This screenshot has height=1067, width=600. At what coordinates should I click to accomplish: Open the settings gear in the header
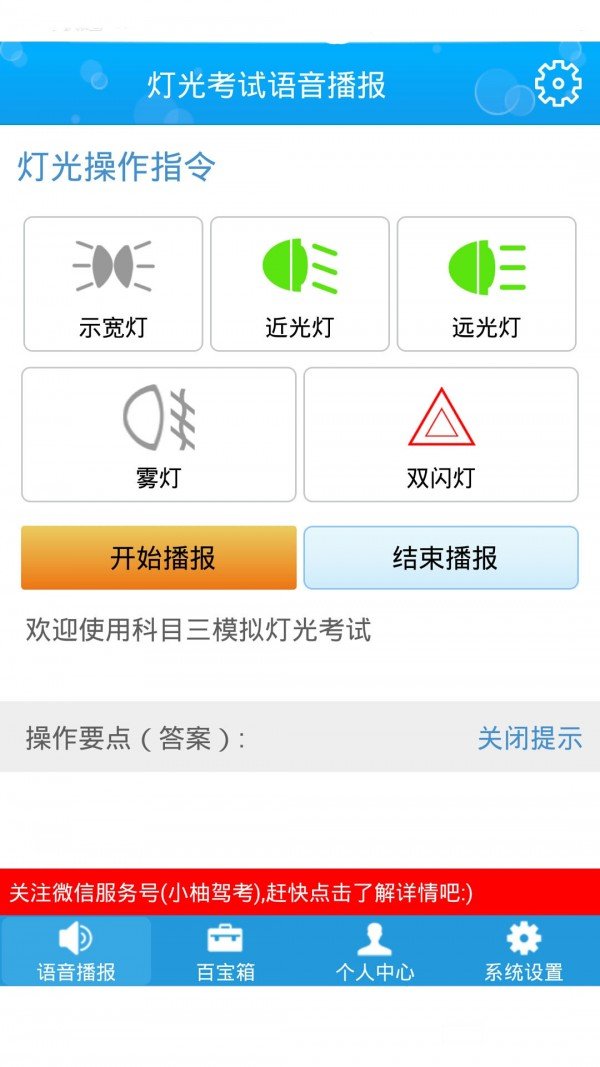tap(558, 83)
